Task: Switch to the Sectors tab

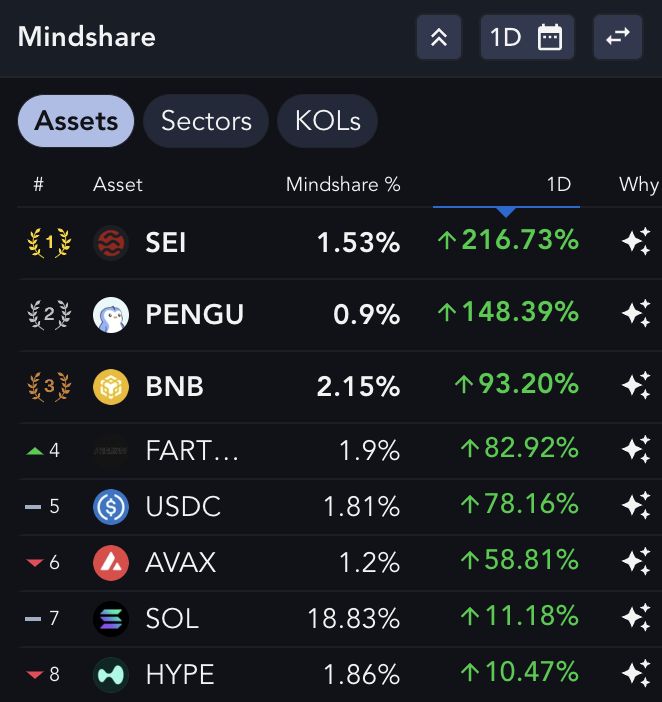Action: point(206,122)
